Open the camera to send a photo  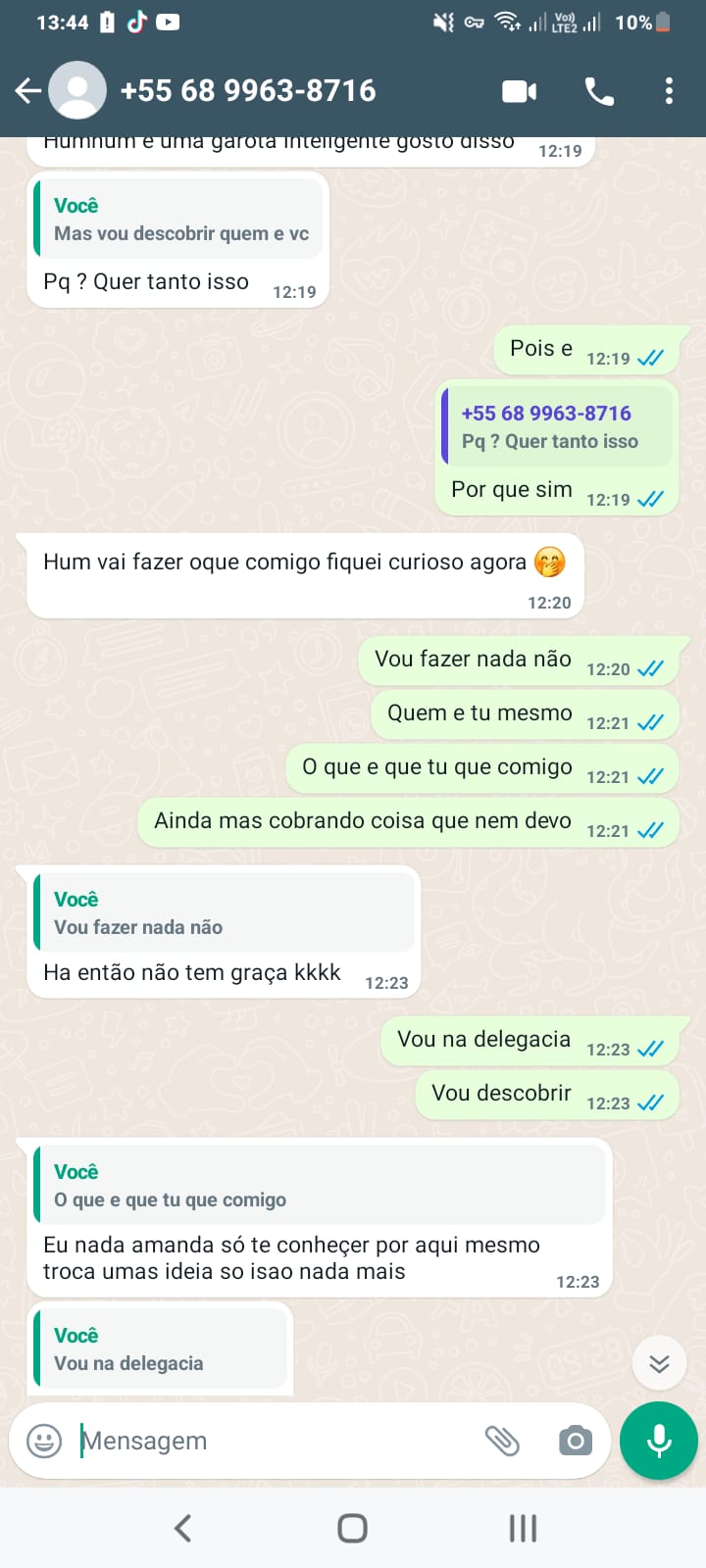pyautogui.click(x=576, y=1441)
